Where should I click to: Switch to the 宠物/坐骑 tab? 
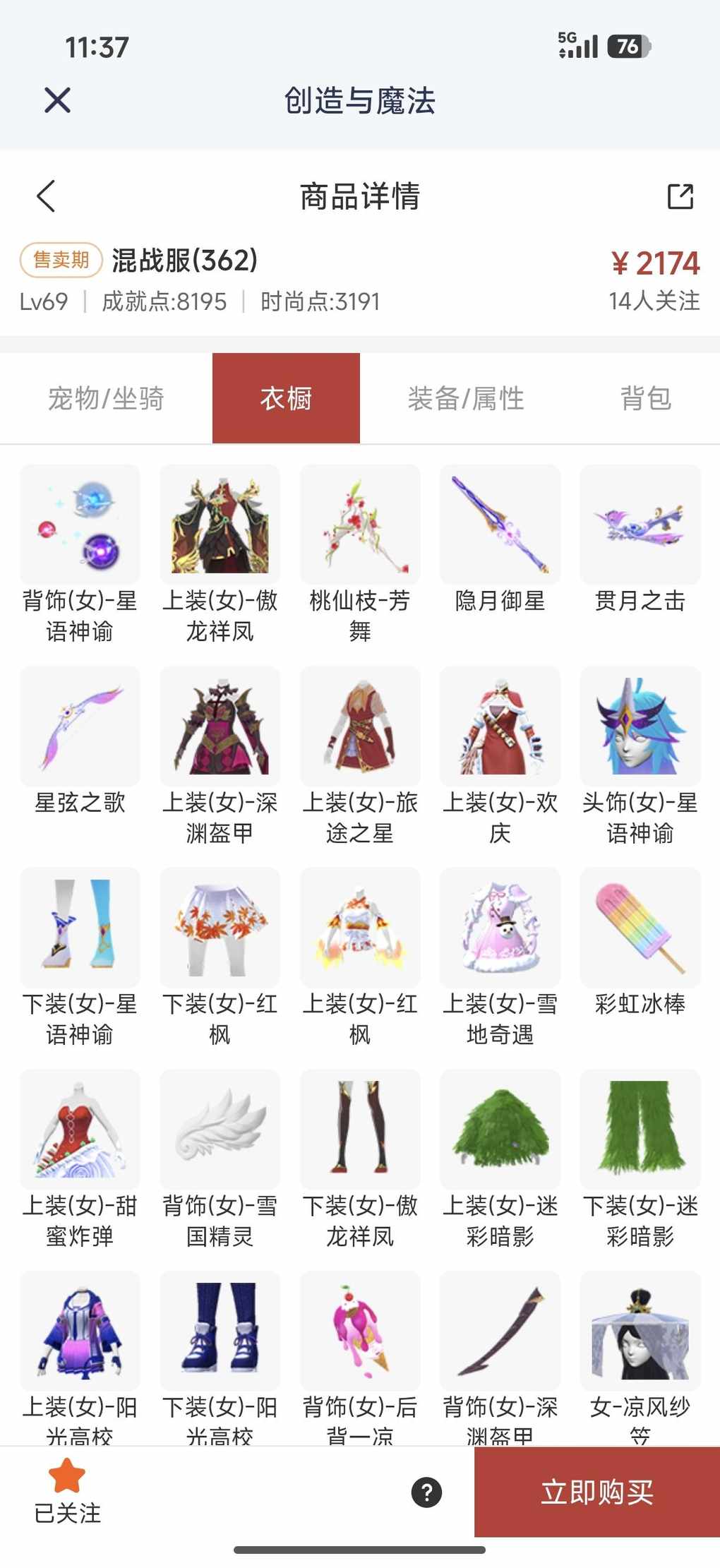pyautogui.click(x=106, y=399)
